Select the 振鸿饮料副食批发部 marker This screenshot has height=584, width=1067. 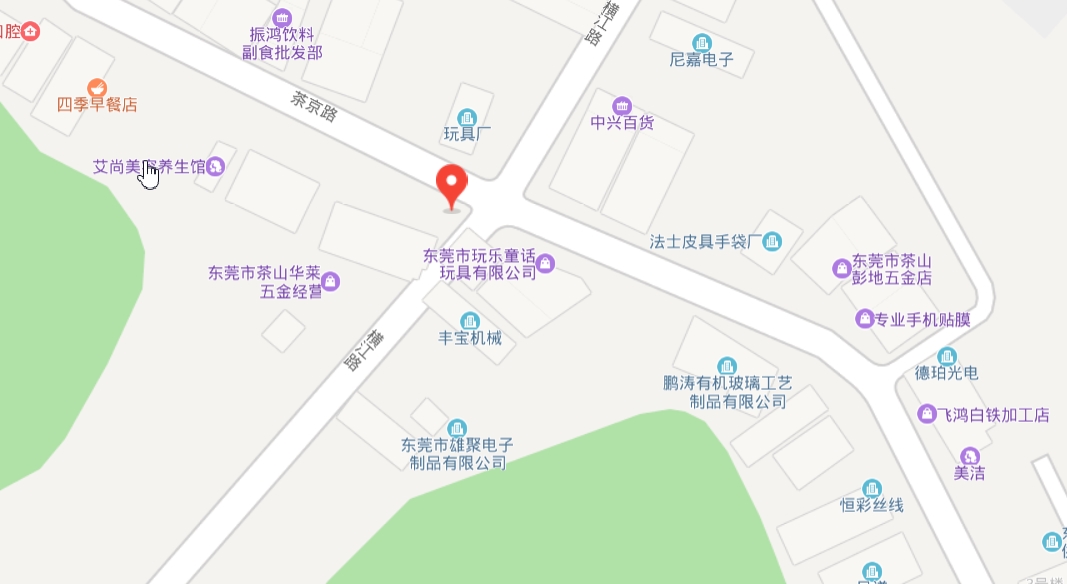(x=282, y=17)
